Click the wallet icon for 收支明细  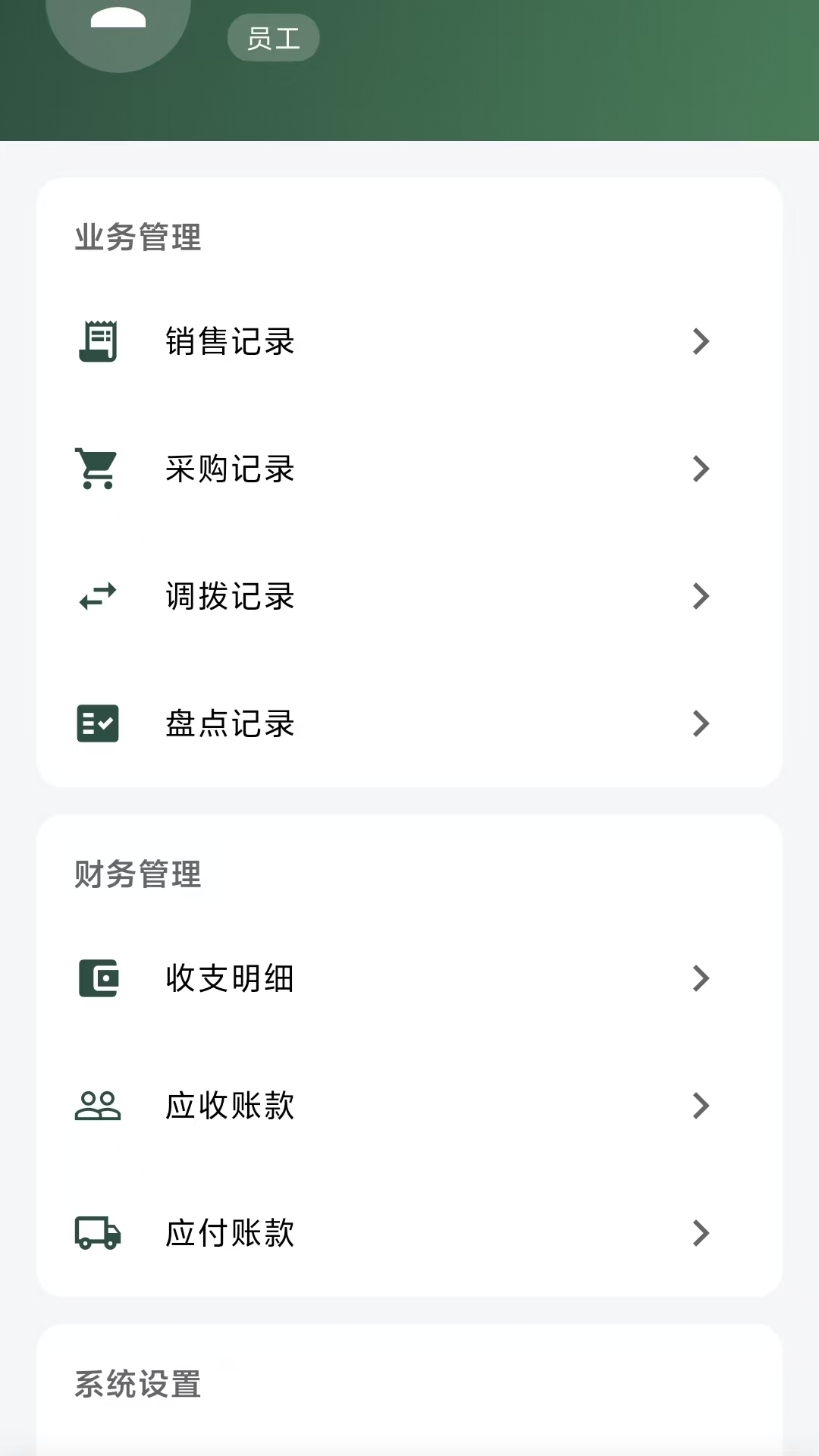[97, 978]
